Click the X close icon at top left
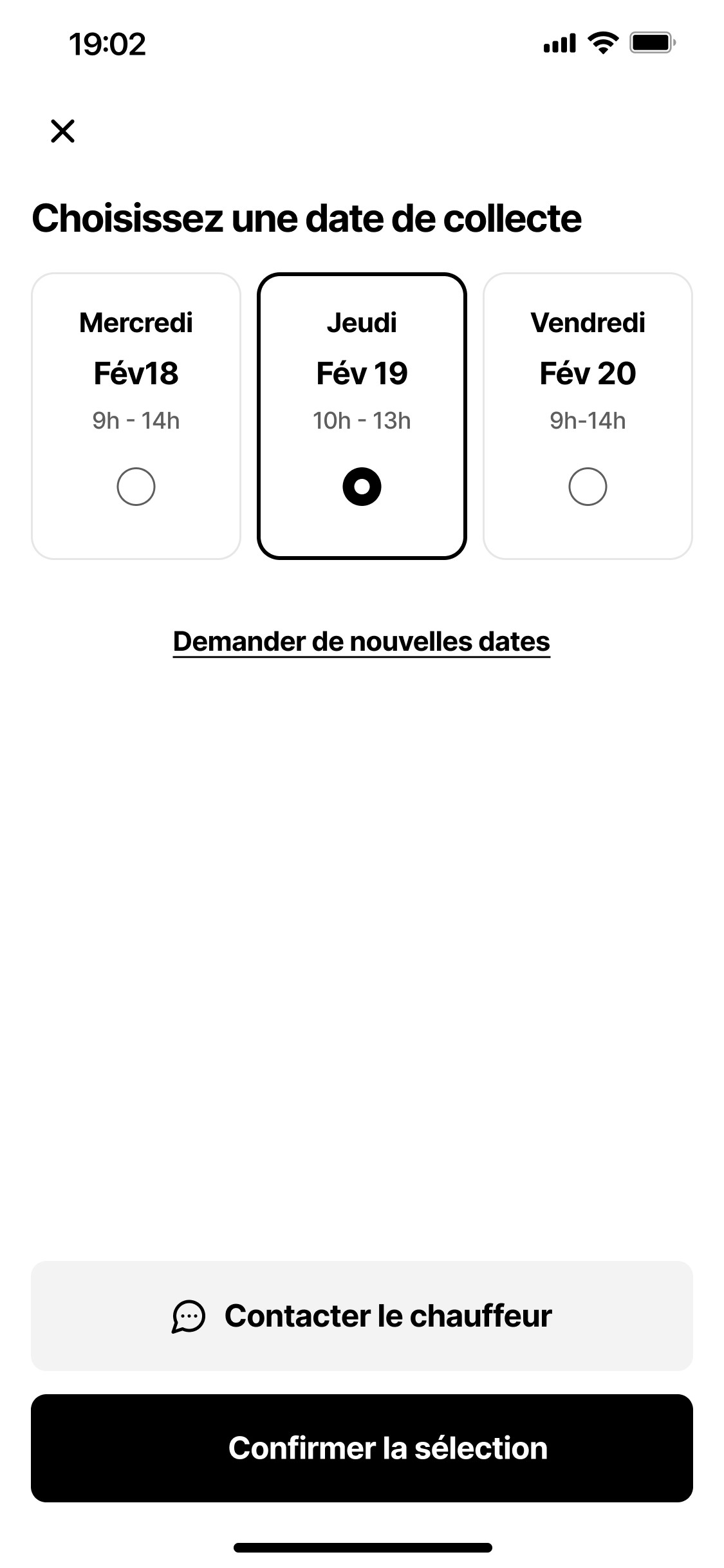 pyautogui.click(x=62, y=131)
